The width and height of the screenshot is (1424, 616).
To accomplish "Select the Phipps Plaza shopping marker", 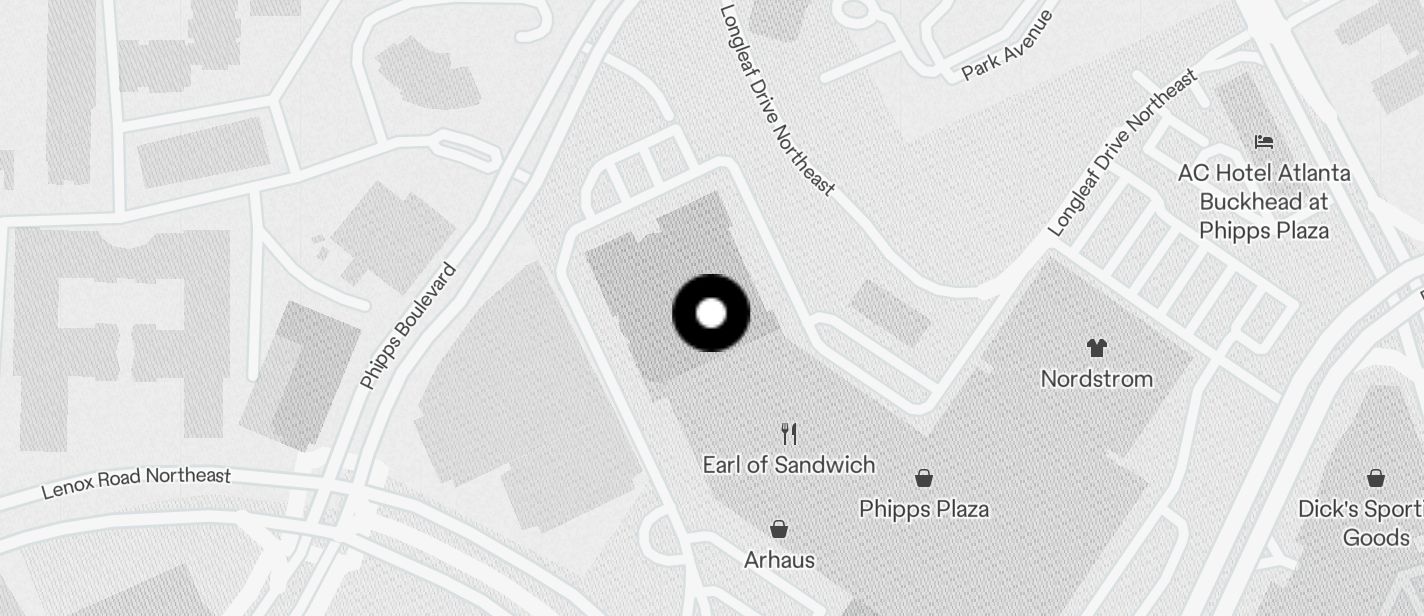I will coord(924,478).
